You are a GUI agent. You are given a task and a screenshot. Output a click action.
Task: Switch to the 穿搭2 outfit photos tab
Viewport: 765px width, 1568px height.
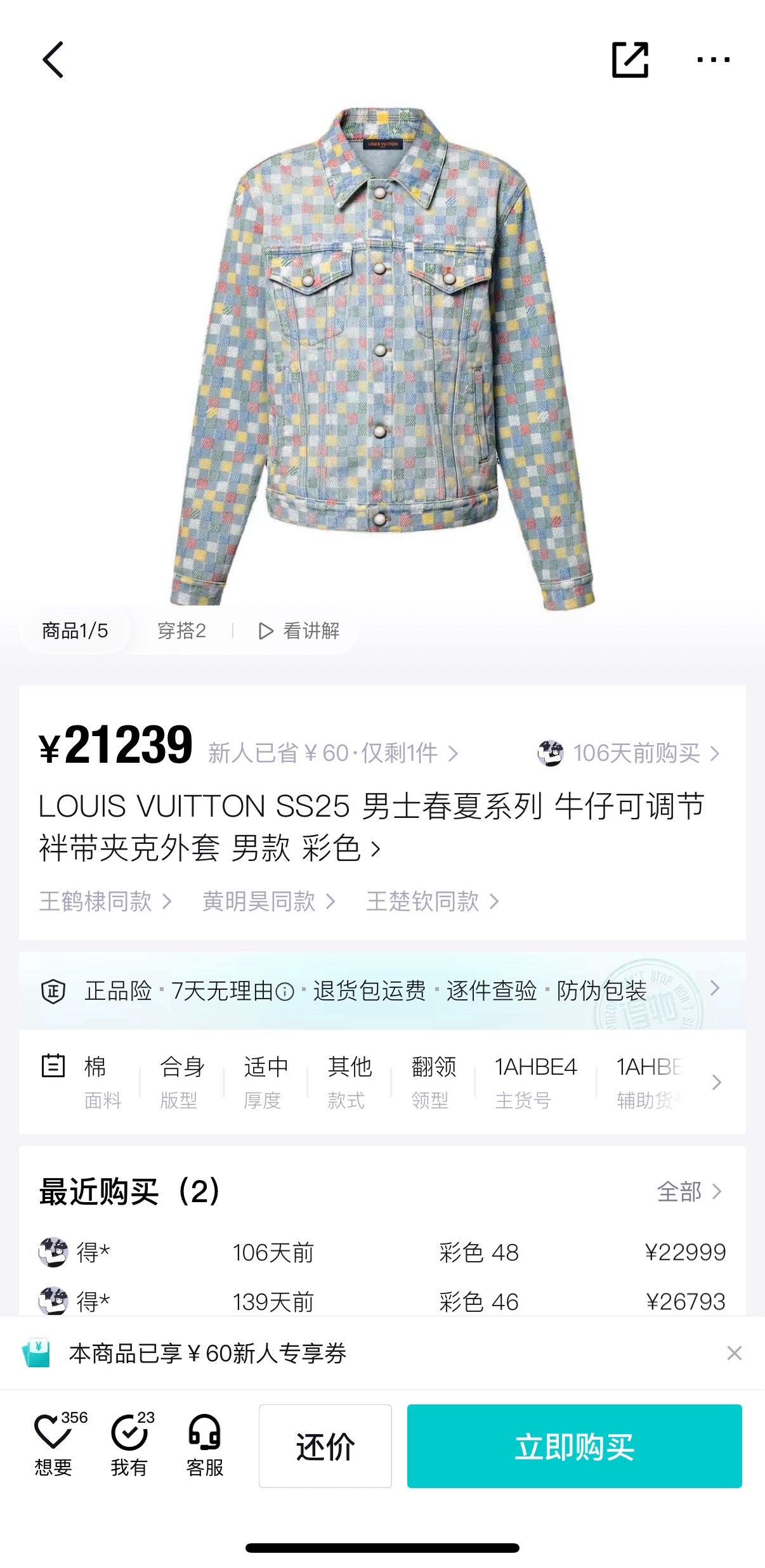pyautogui.click(x=181, y=631)
